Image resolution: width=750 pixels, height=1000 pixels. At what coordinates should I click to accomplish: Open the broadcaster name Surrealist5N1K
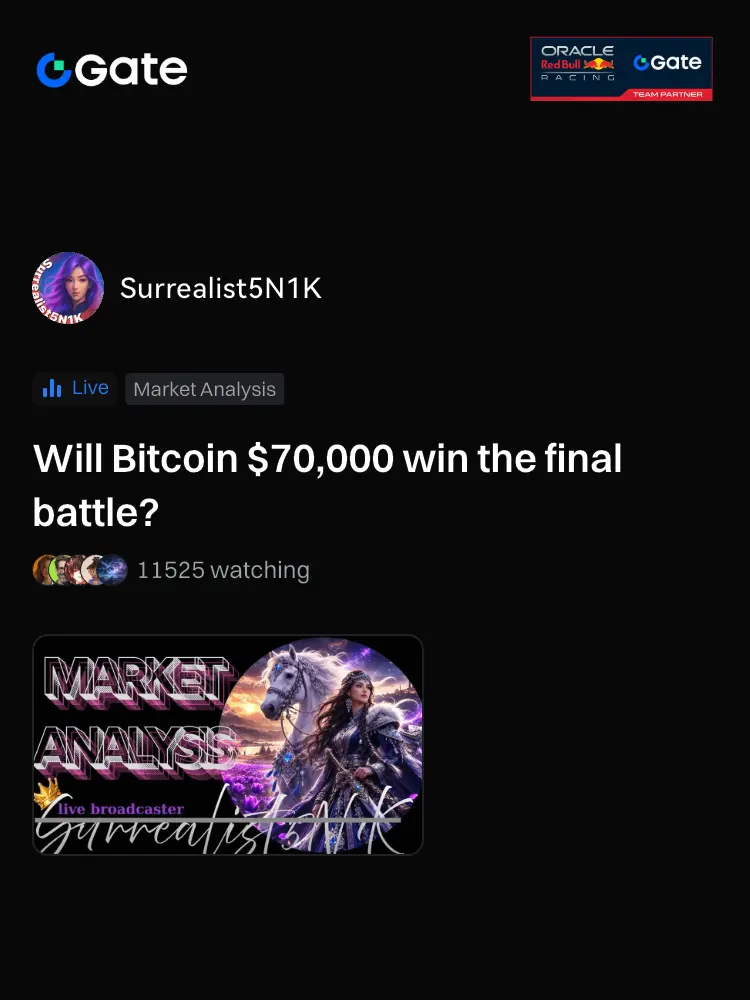coord(220,288)
